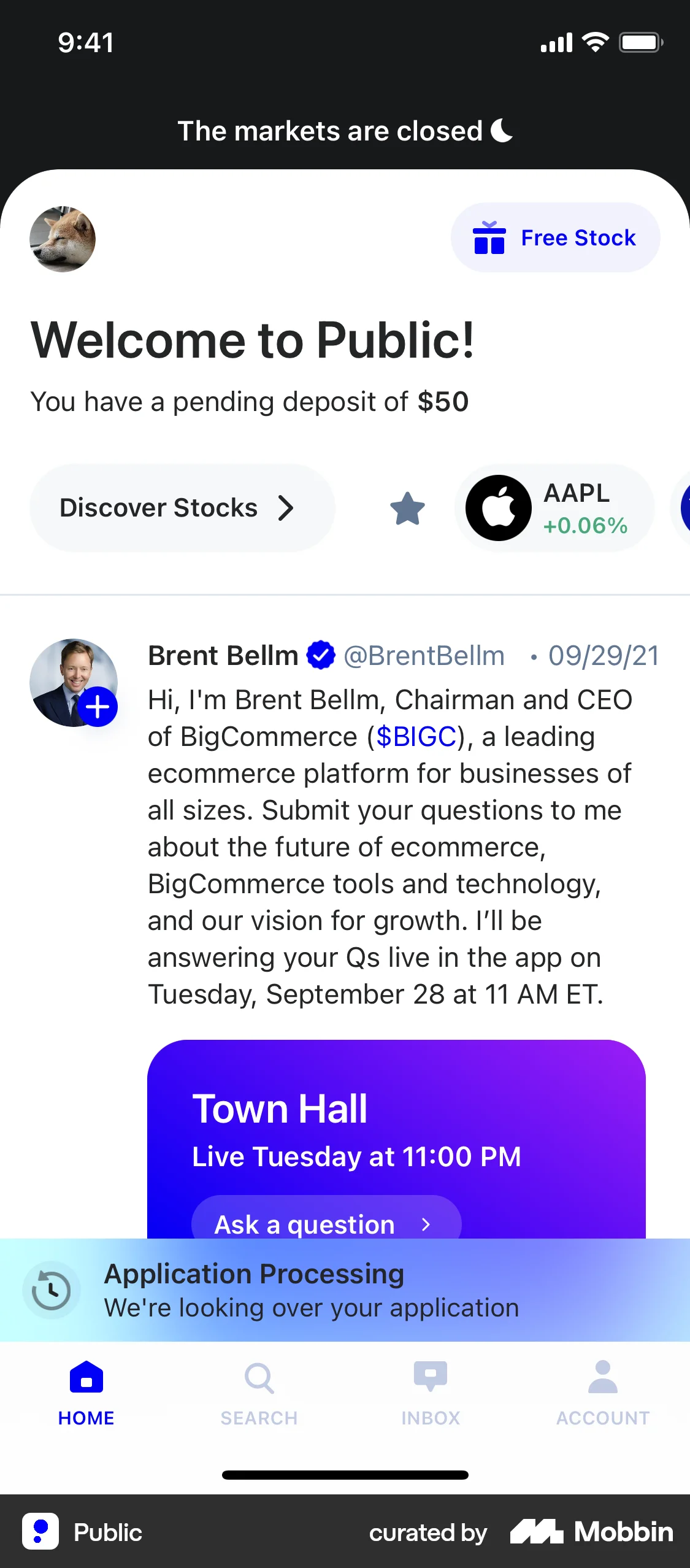
Task: Tap Brent Bellm's verified checkmark badge
Action: [320, 654]
